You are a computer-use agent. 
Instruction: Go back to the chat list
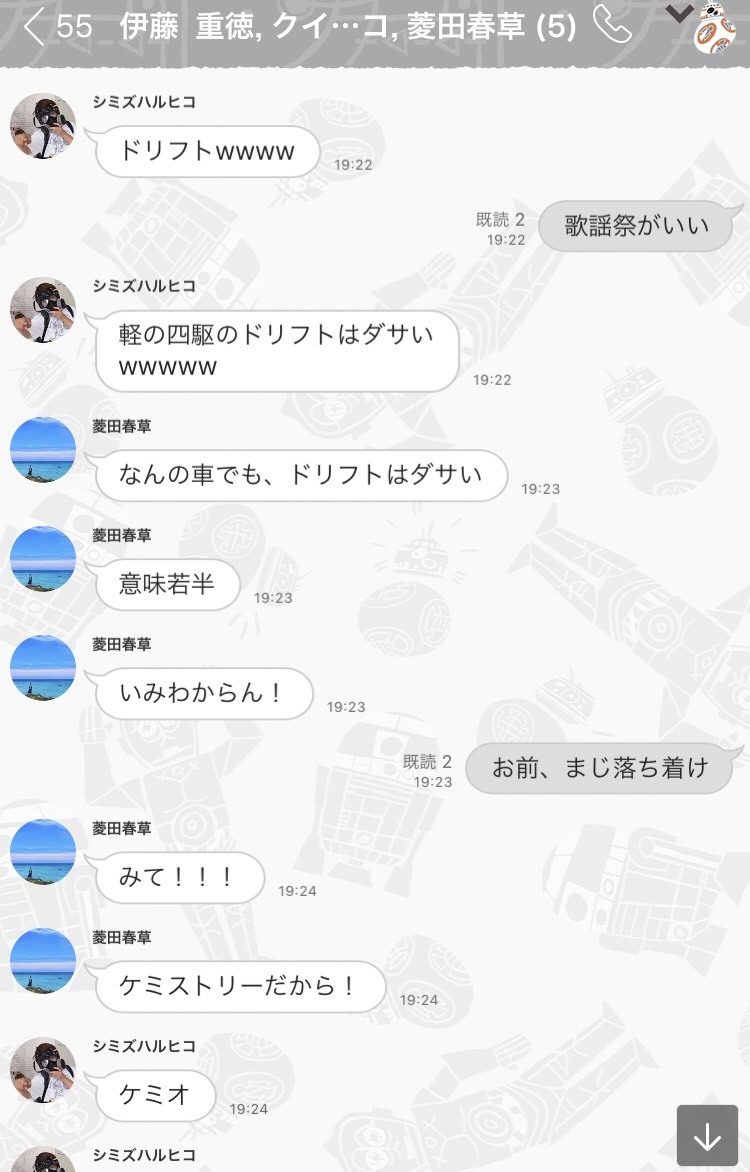[35, 27]
